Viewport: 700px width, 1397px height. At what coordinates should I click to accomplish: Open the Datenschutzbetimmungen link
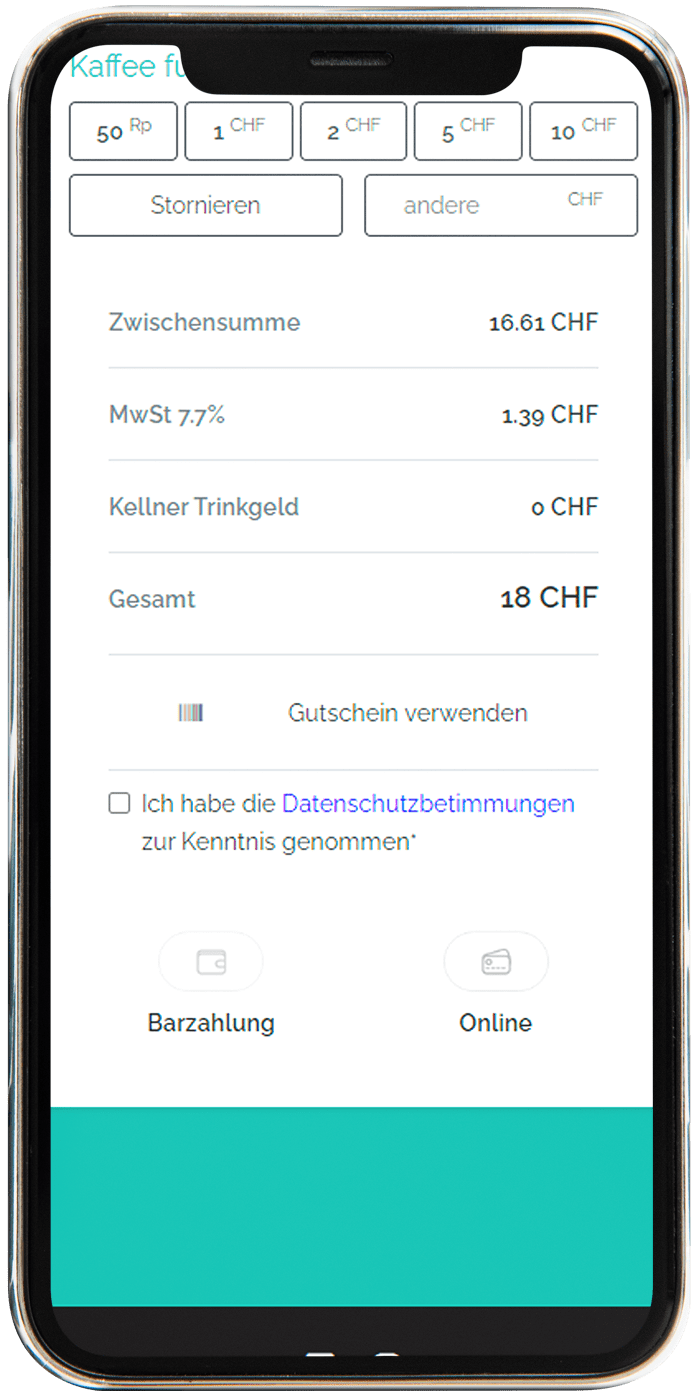(x=428, y=803)
